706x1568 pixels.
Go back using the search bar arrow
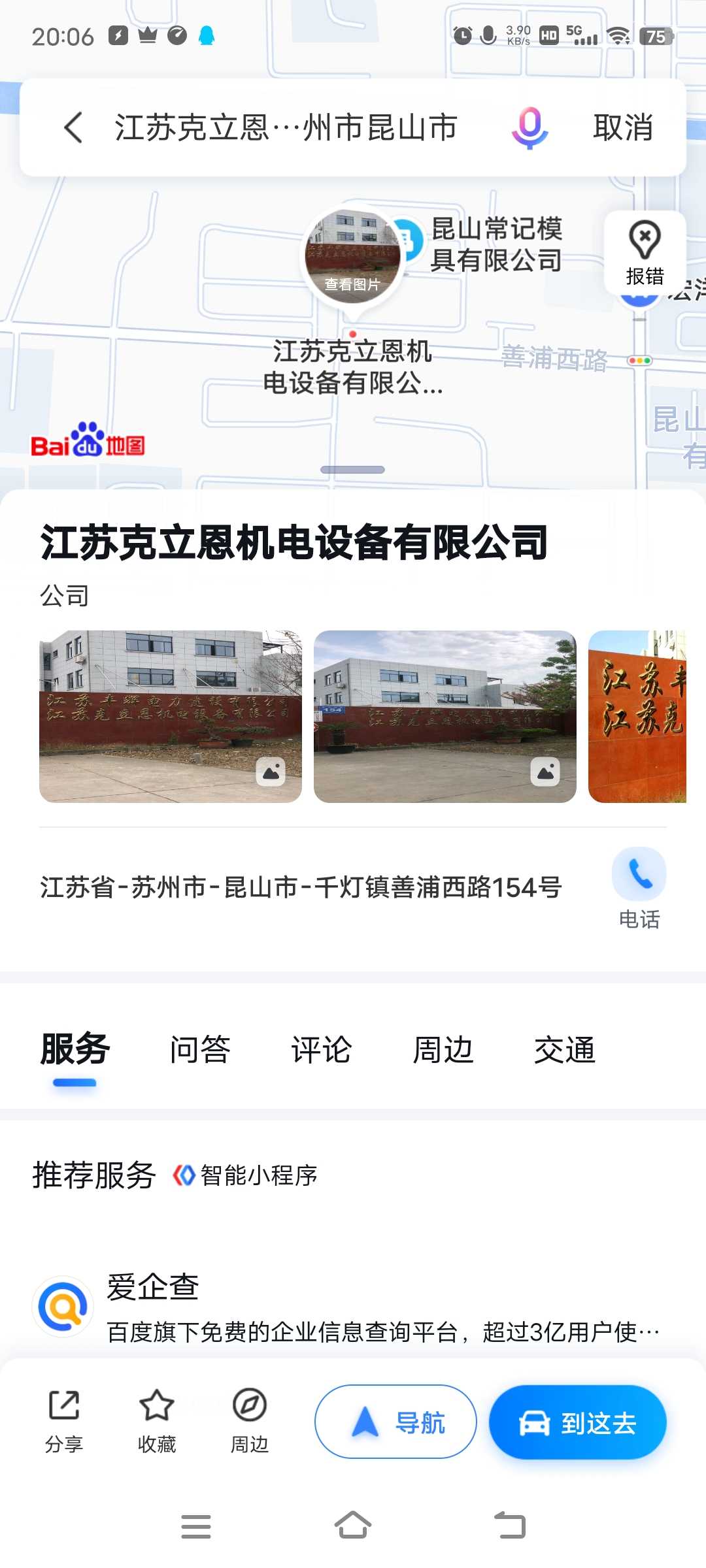coord(73,127)
